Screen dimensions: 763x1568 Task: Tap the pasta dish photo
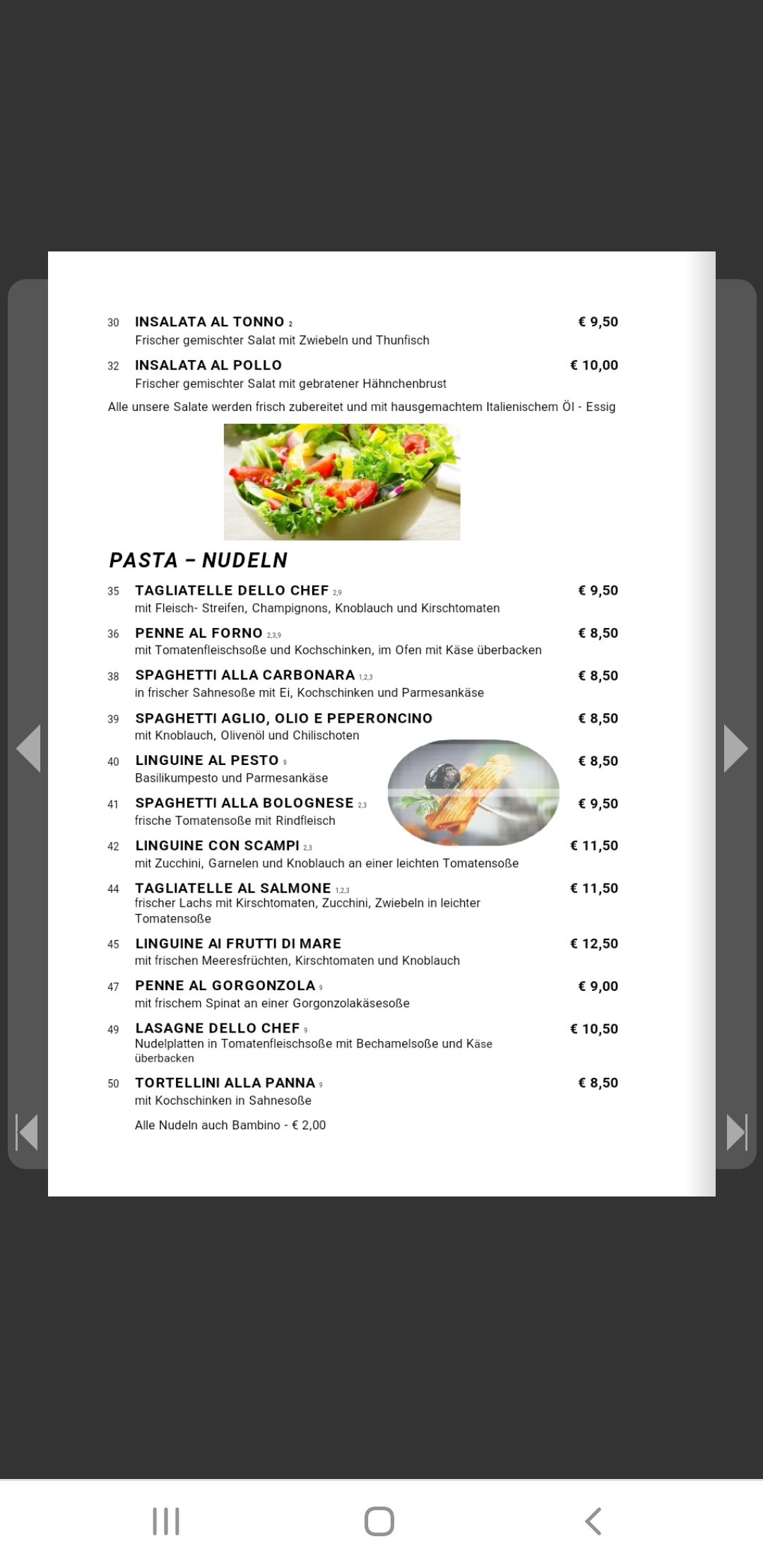[x=472, y=790]
